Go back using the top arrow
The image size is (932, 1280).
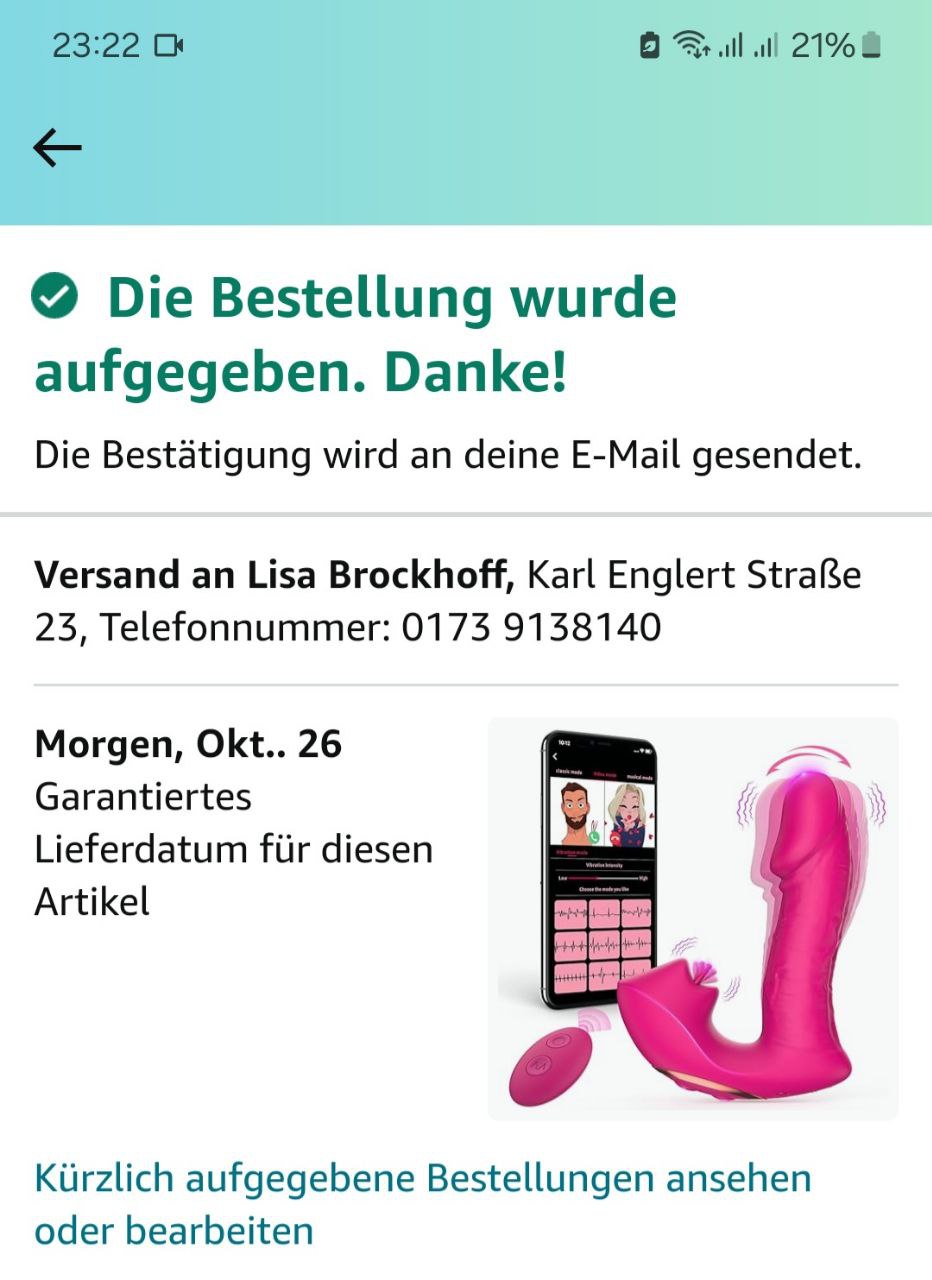[x=57, y=148]
